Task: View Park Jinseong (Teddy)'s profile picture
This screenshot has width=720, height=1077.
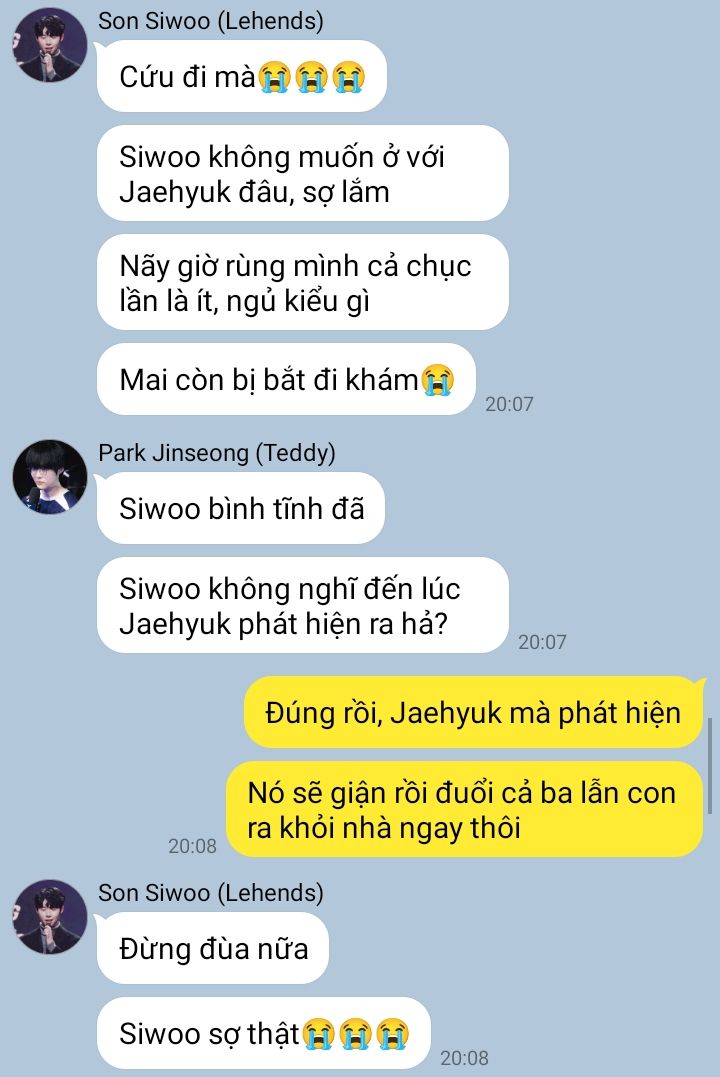Action: [49, 477]
